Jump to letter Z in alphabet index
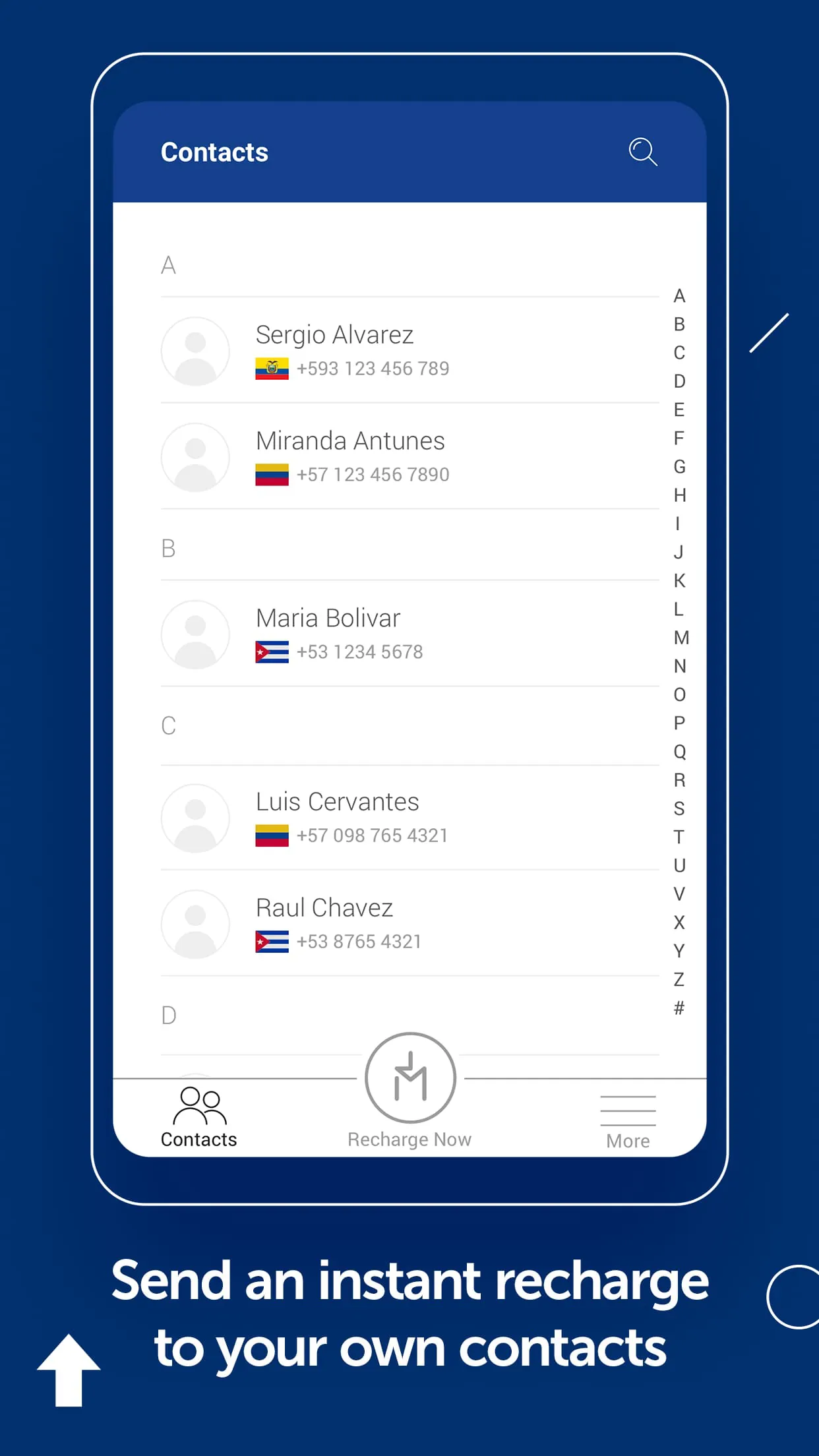 pos(679,980)
